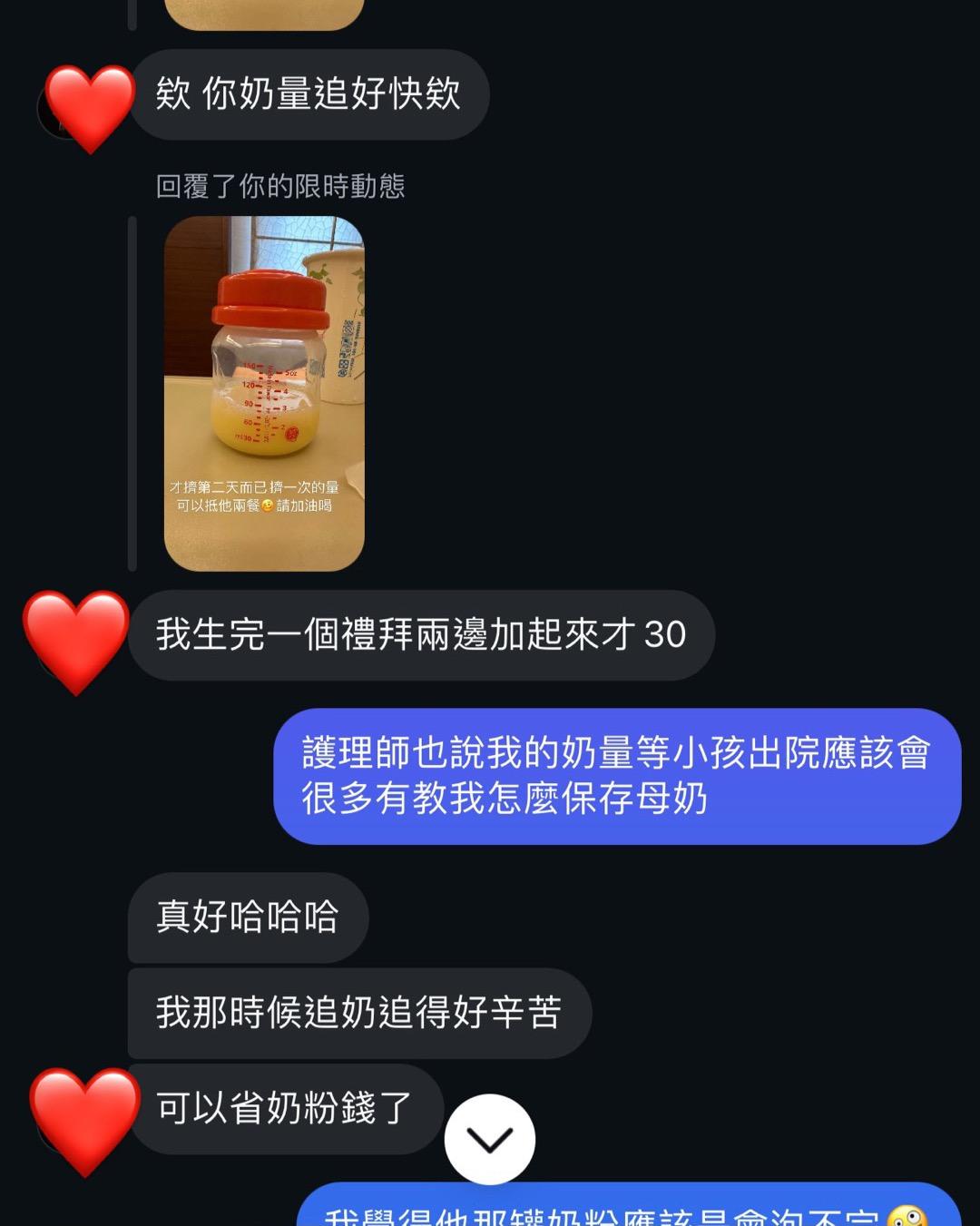Open the replied story with milk bottle
Screen dimensions: 980x1226
pyautogui.click(x=264, y=393)
